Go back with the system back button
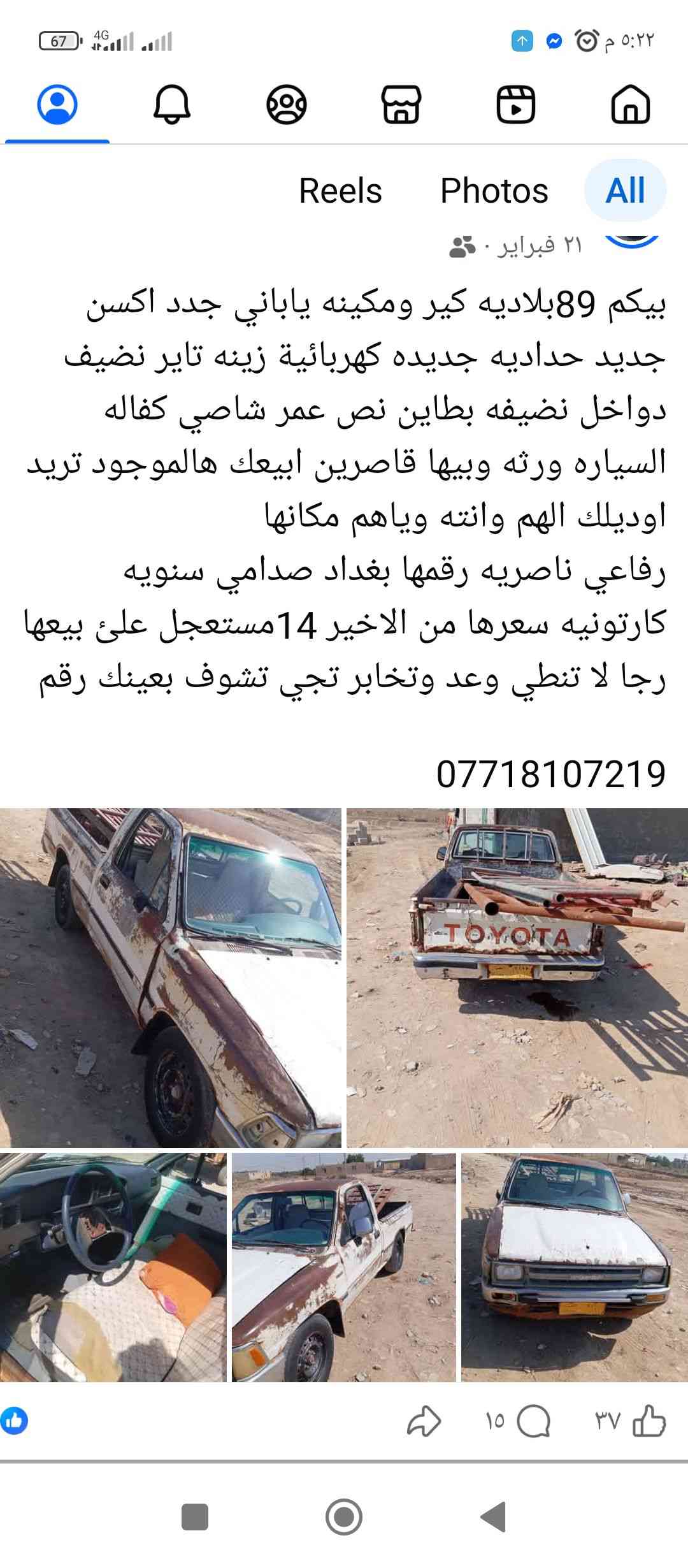 click(x=493, y=1516)
